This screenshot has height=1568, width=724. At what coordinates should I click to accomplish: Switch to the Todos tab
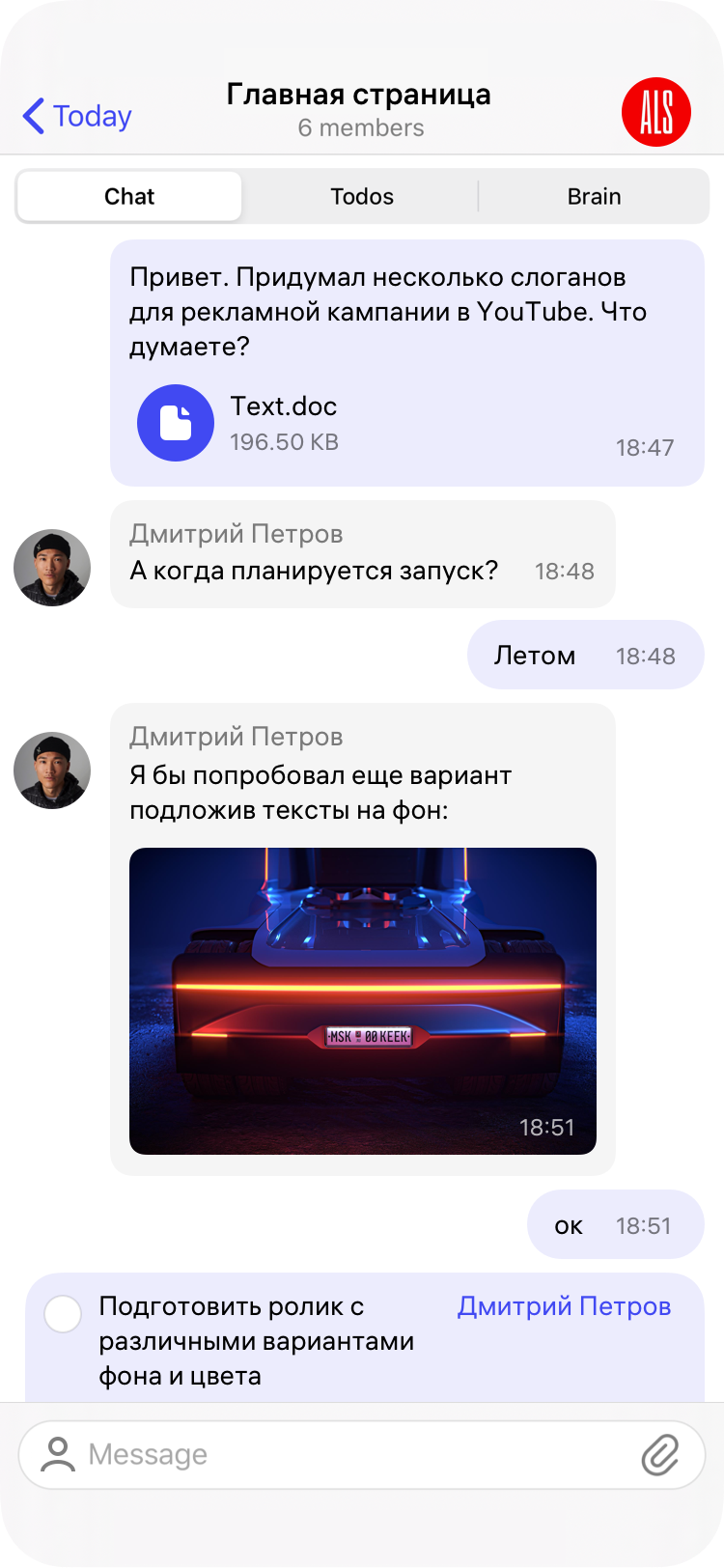(x=362, y=197)
